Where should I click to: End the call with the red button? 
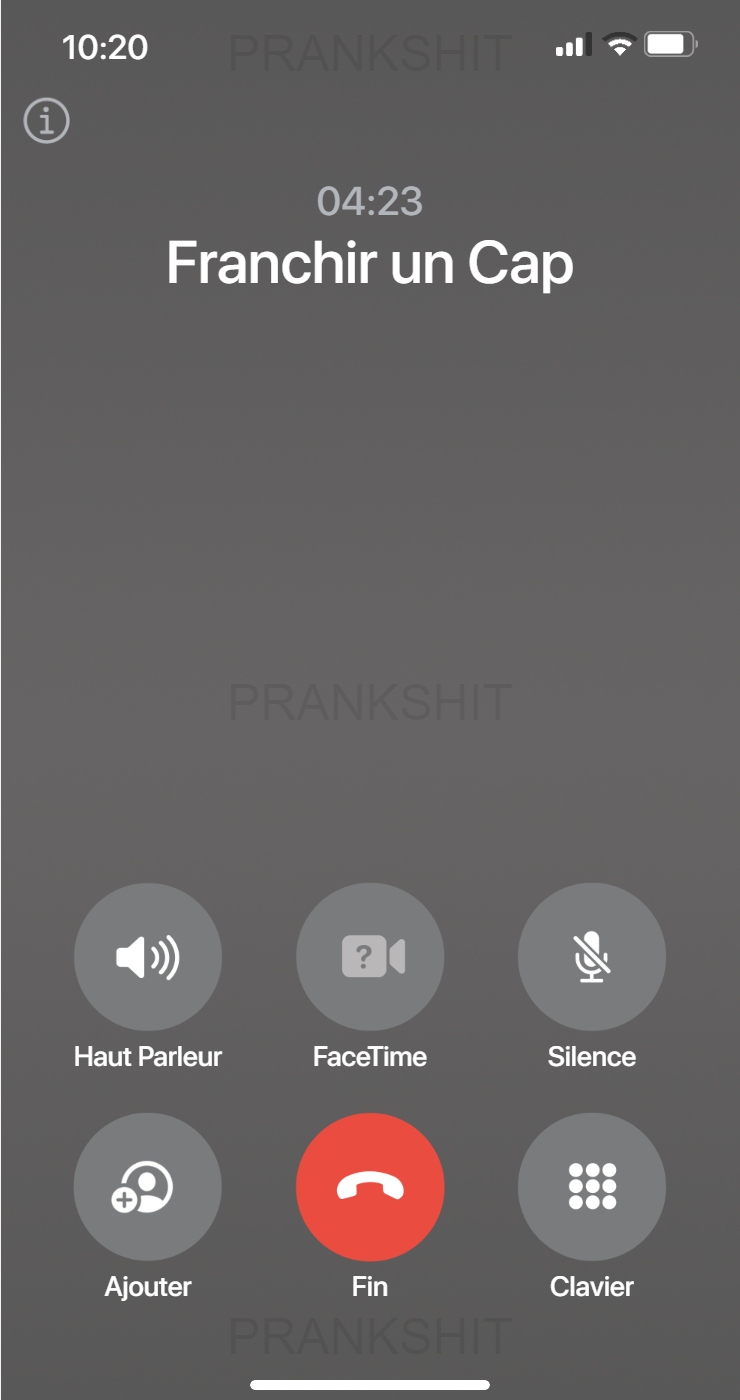point(370,1187)
